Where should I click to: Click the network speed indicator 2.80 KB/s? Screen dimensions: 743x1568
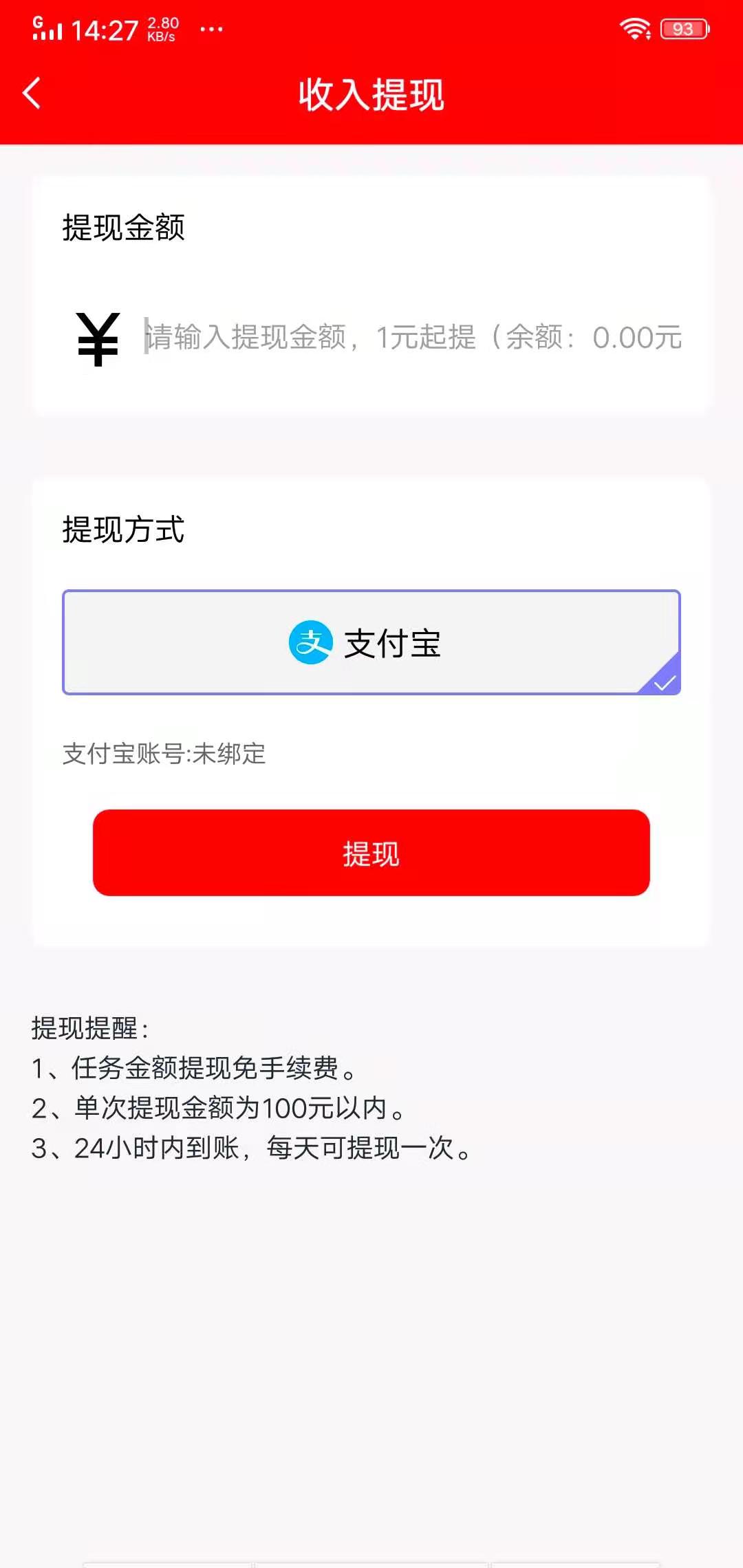pos(162,28)
